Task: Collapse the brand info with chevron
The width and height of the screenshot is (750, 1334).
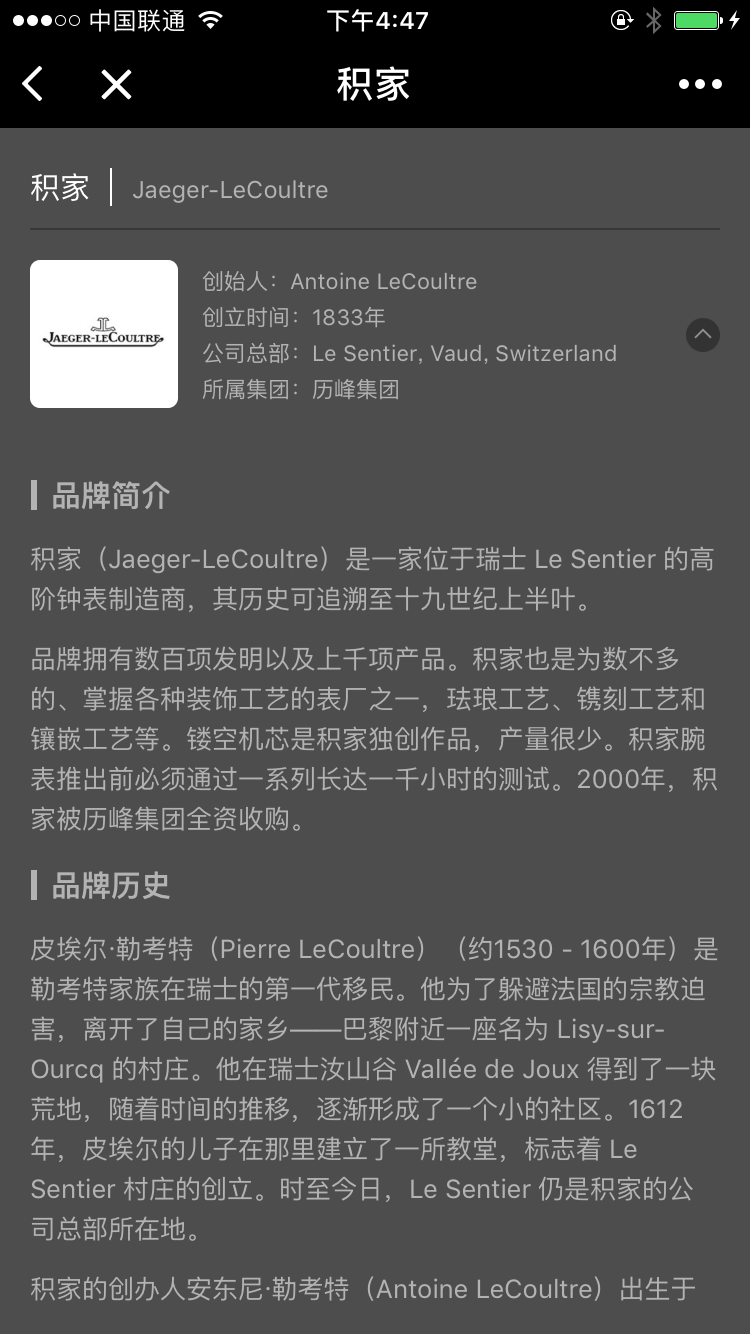Action: [703, 334]
